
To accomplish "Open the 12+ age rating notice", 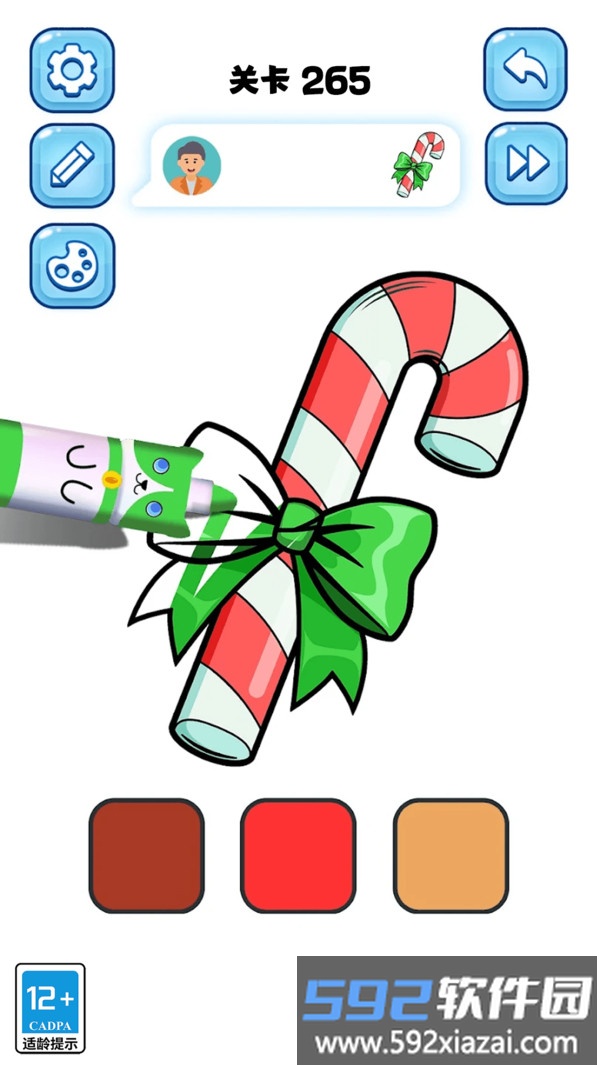I will pos(50,1008).
